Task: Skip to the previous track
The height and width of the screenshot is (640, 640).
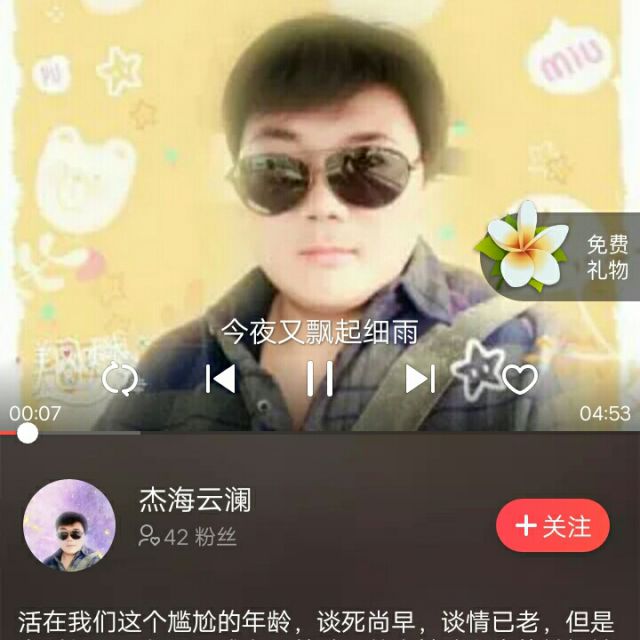Action: (x=220, y=379)
